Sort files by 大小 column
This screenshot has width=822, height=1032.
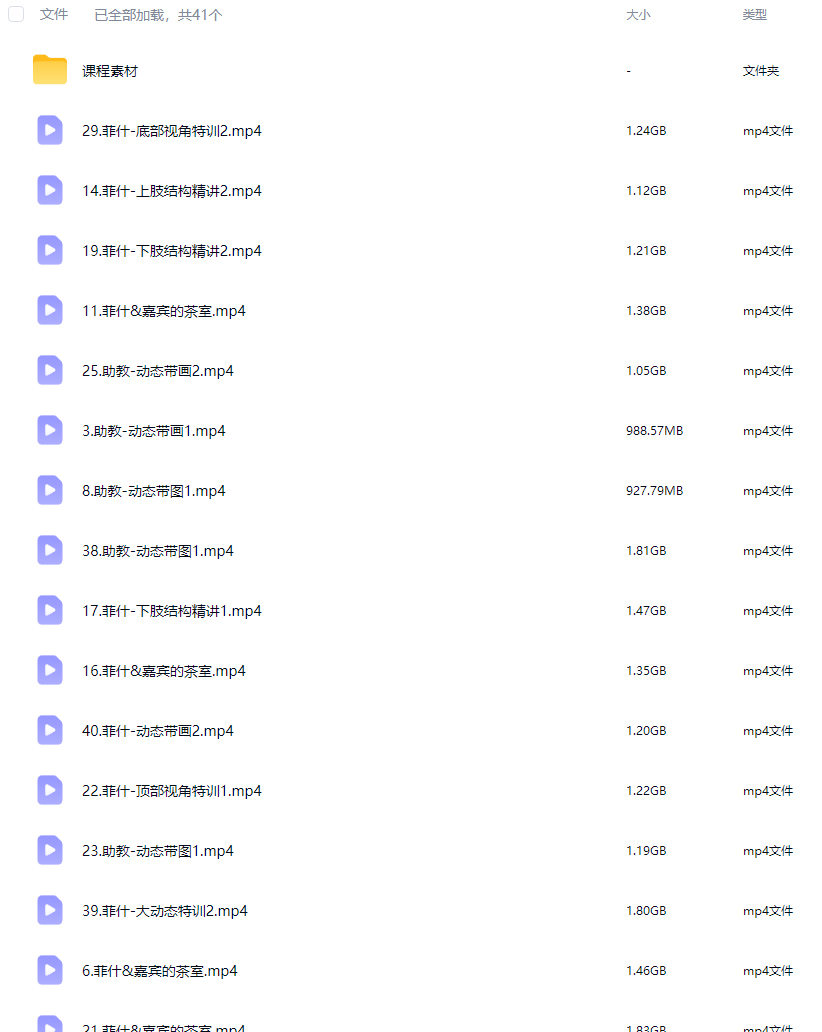click(x=638, y=14)
